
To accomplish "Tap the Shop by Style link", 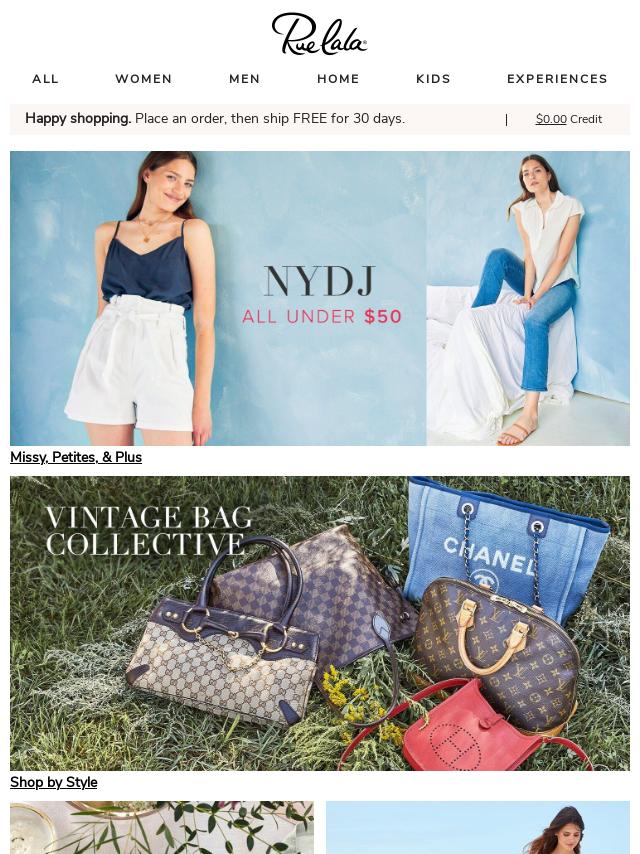I will [54, 782].
